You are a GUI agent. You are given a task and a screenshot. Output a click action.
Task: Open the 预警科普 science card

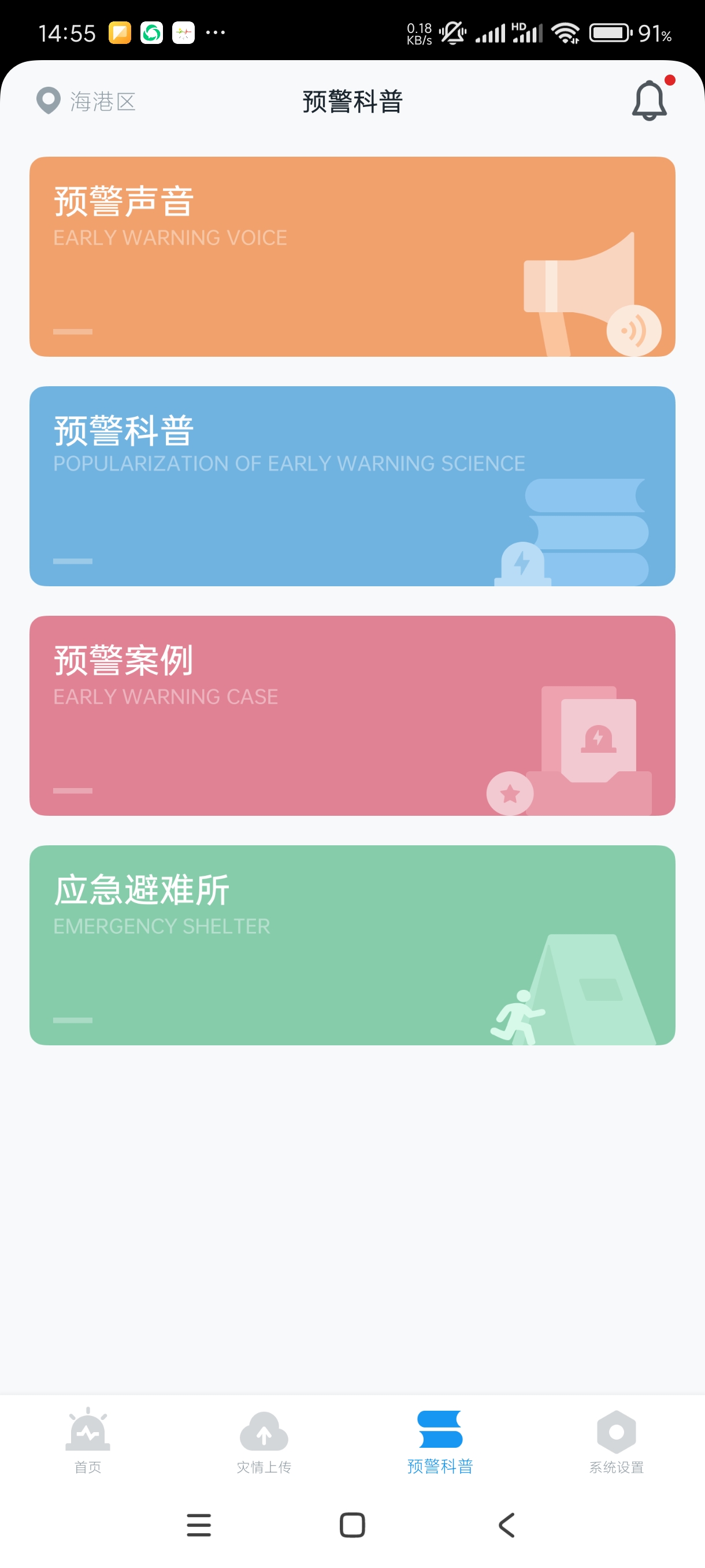pos(352,486)
